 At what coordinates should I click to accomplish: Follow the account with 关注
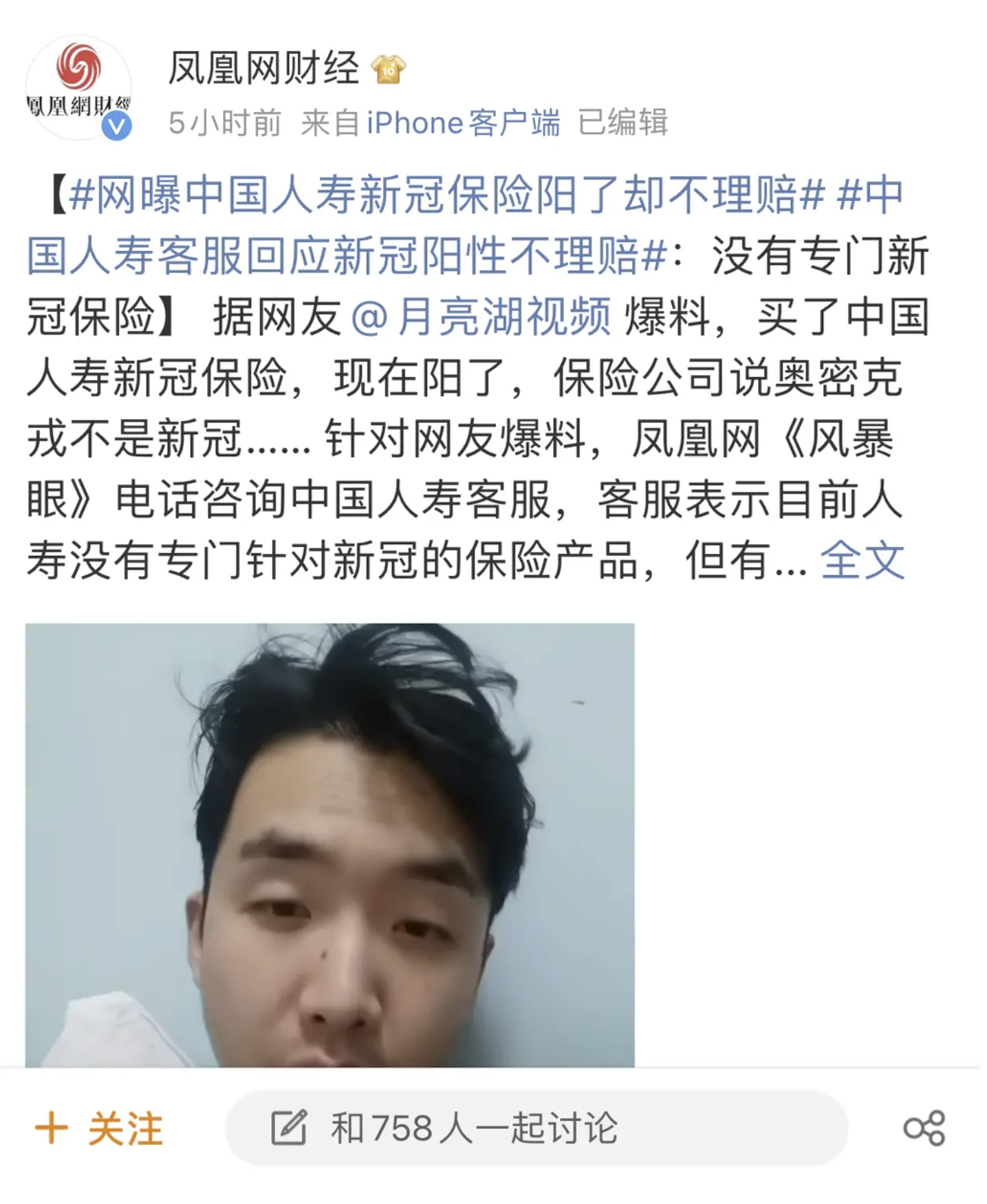[x=100, y=1129]
